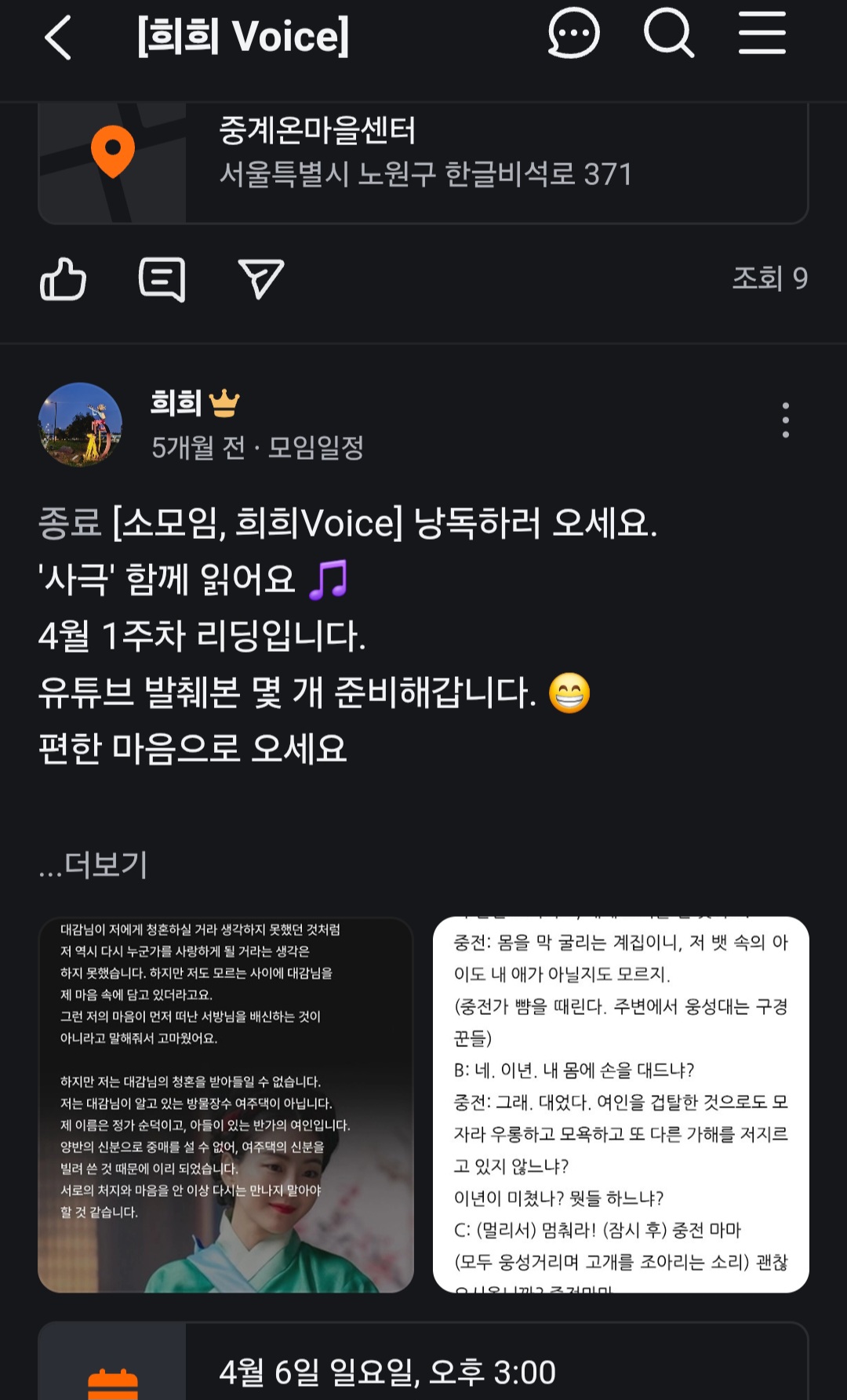Open the three-dot options for 희희's post
Viewport: 847px width, 1400px height.
pyautogui.click(x=785, y=420)
